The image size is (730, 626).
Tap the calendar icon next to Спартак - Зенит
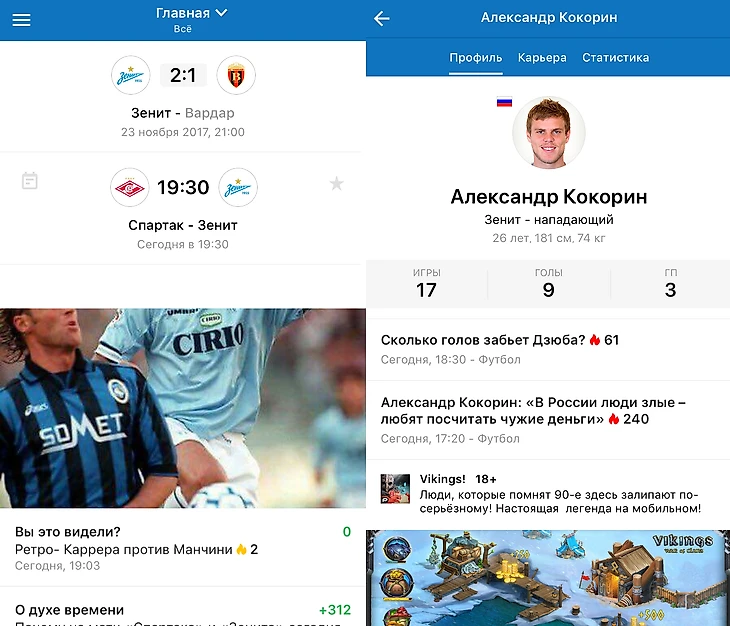point(30,181)
